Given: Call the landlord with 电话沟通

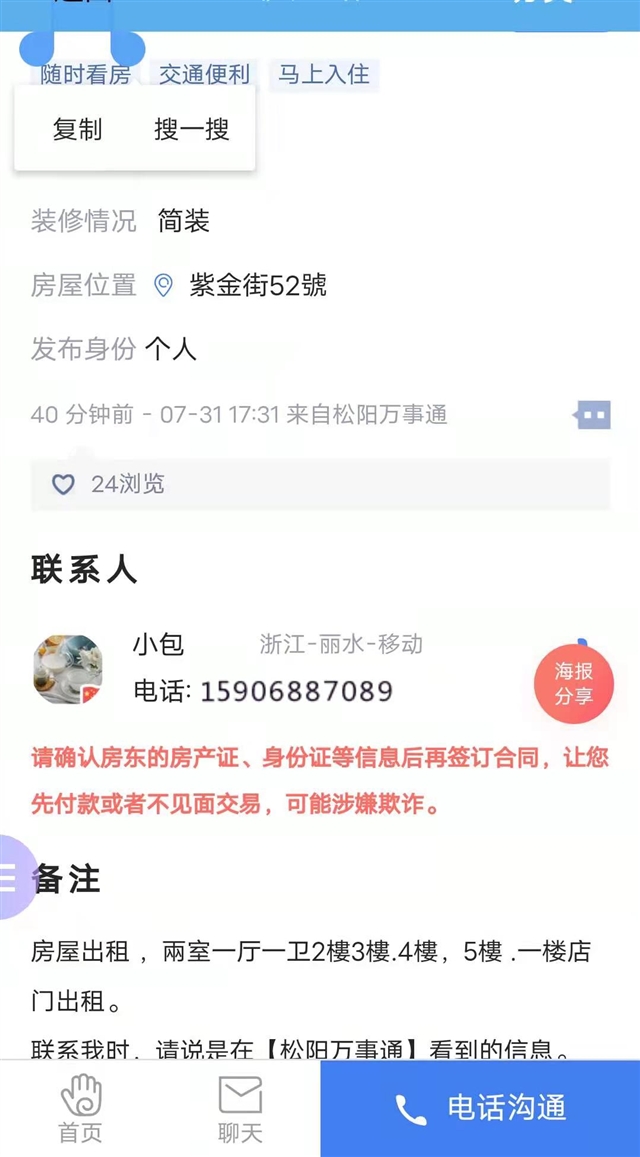Looking at the screenshot, I should [480, 1108].
